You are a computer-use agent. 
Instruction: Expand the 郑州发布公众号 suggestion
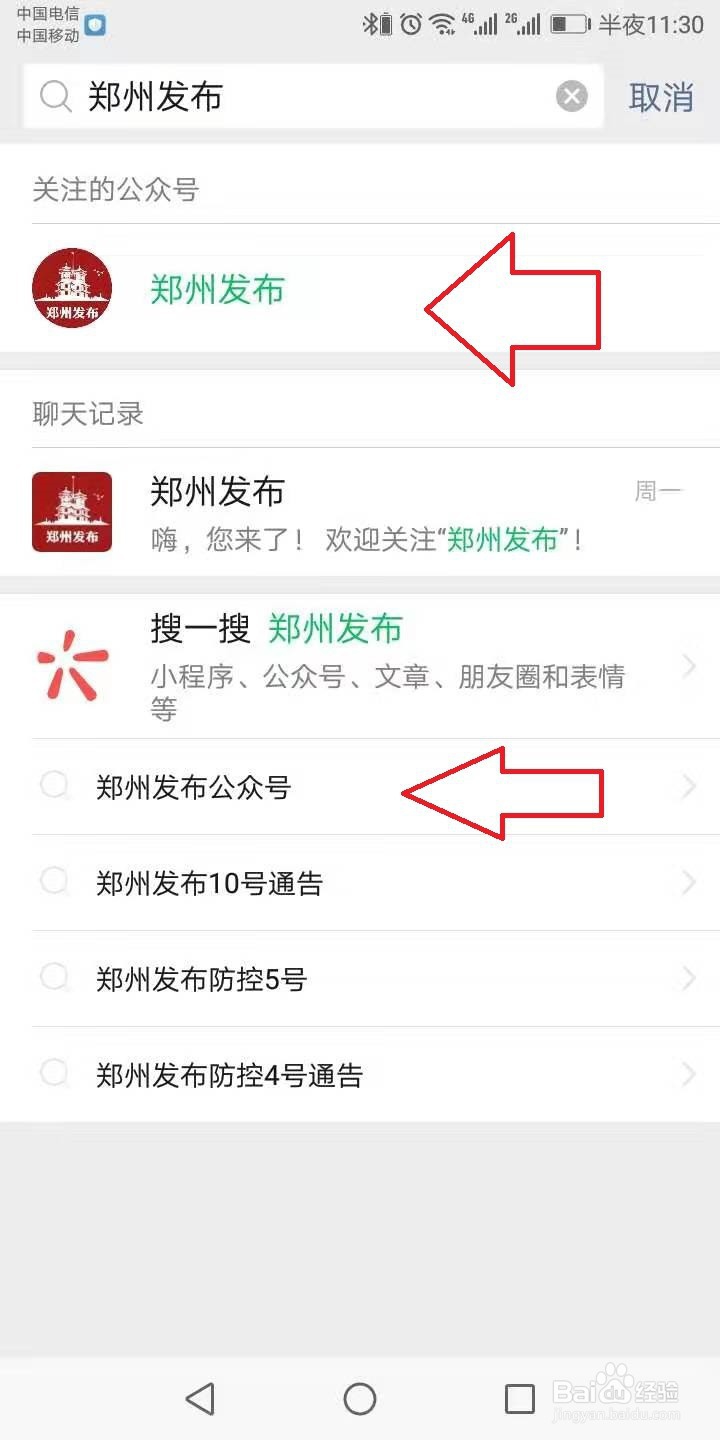[x=689, y=786]
